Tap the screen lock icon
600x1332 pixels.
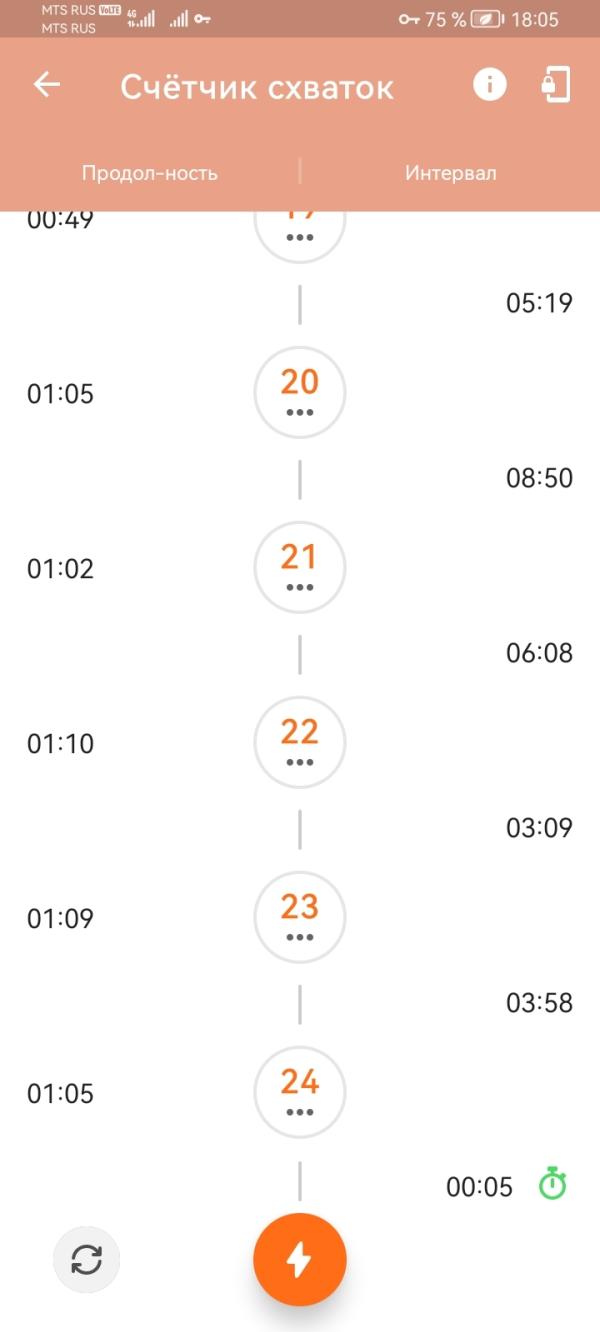(555, 86)
